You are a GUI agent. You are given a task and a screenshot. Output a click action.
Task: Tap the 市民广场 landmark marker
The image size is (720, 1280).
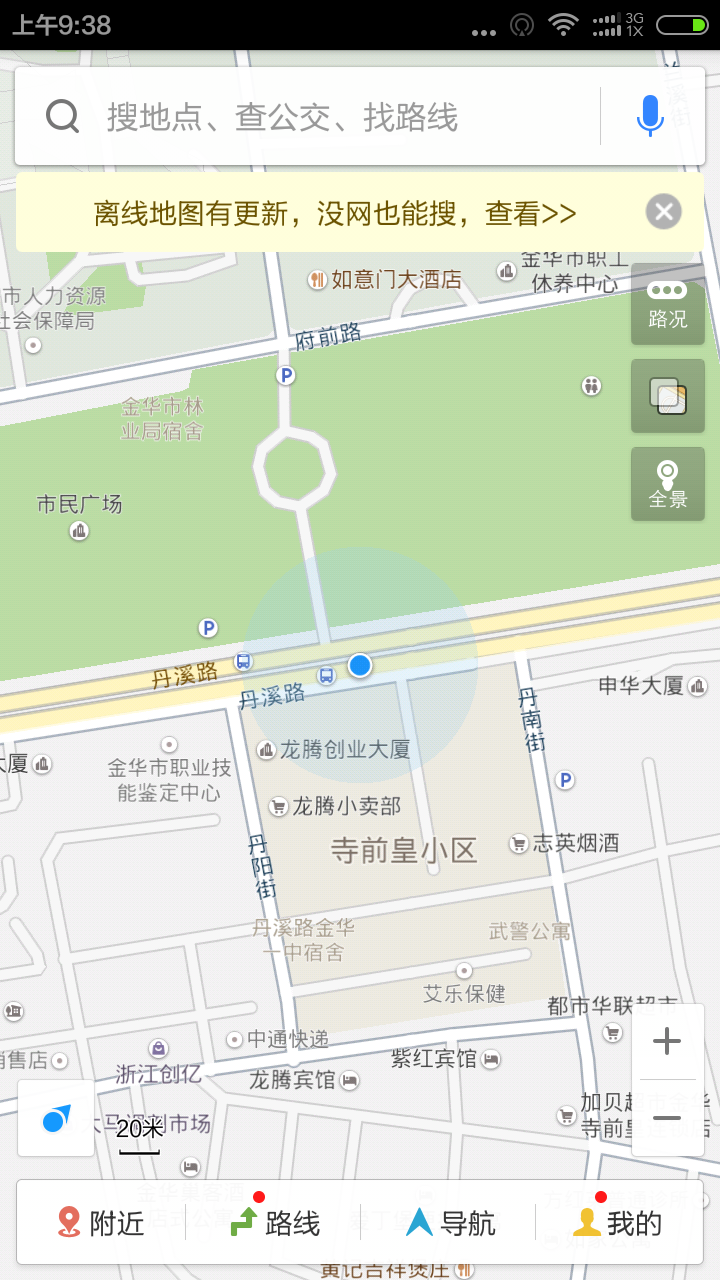tap(80, 530)
